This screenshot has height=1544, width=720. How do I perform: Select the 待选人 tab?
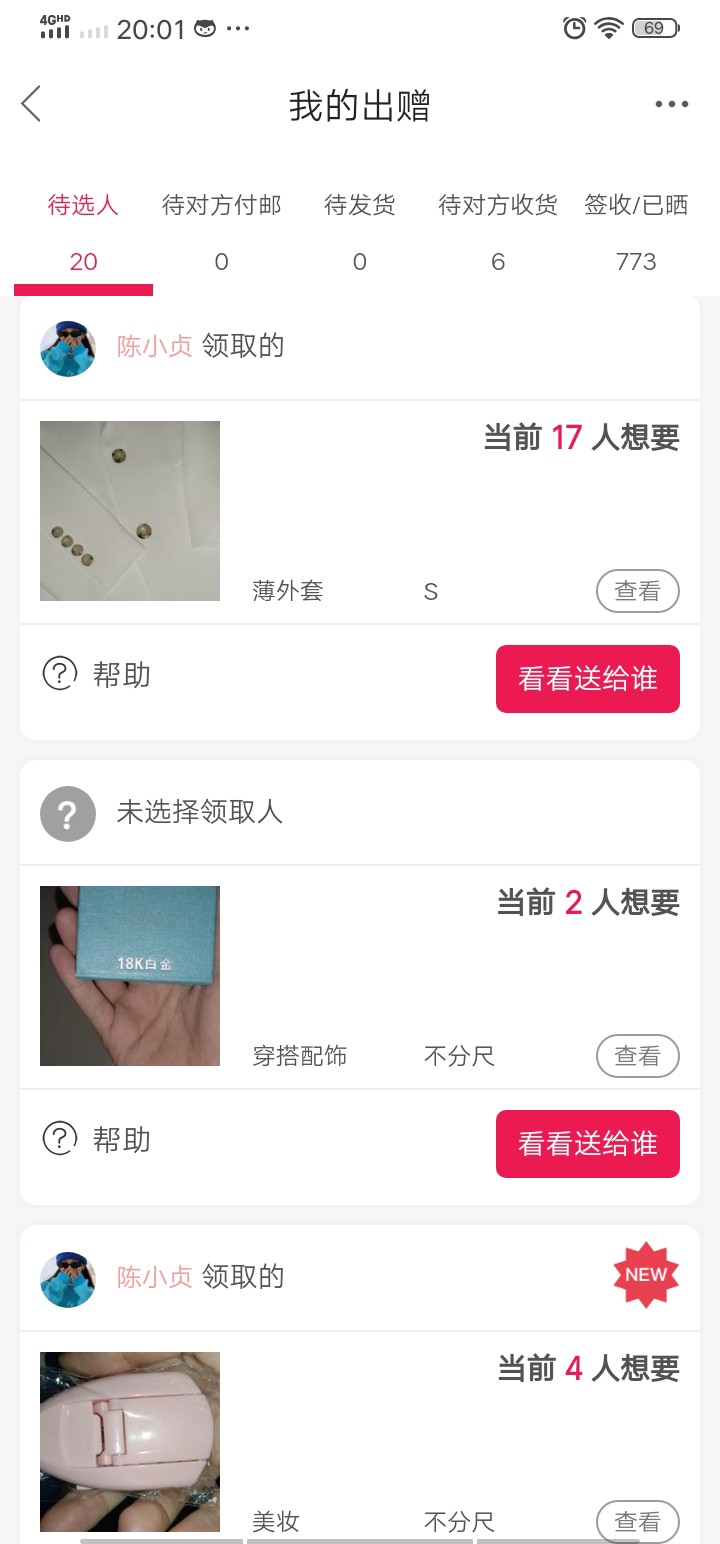click(83, 232)
